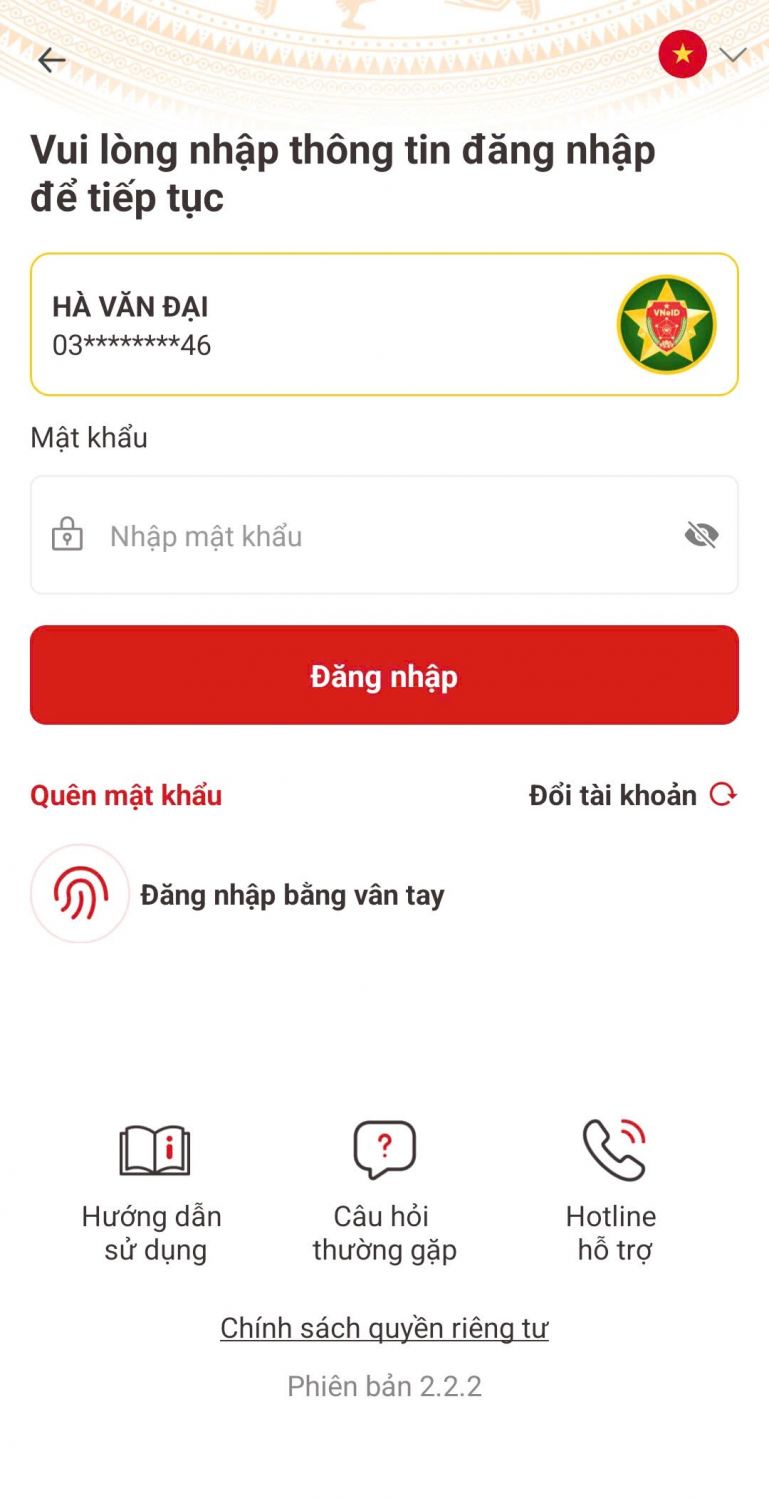Tap the refresh icon beside Đổi tài khoản
Viewport: 769px width, 1500px height.
click(x=724, y=795)
